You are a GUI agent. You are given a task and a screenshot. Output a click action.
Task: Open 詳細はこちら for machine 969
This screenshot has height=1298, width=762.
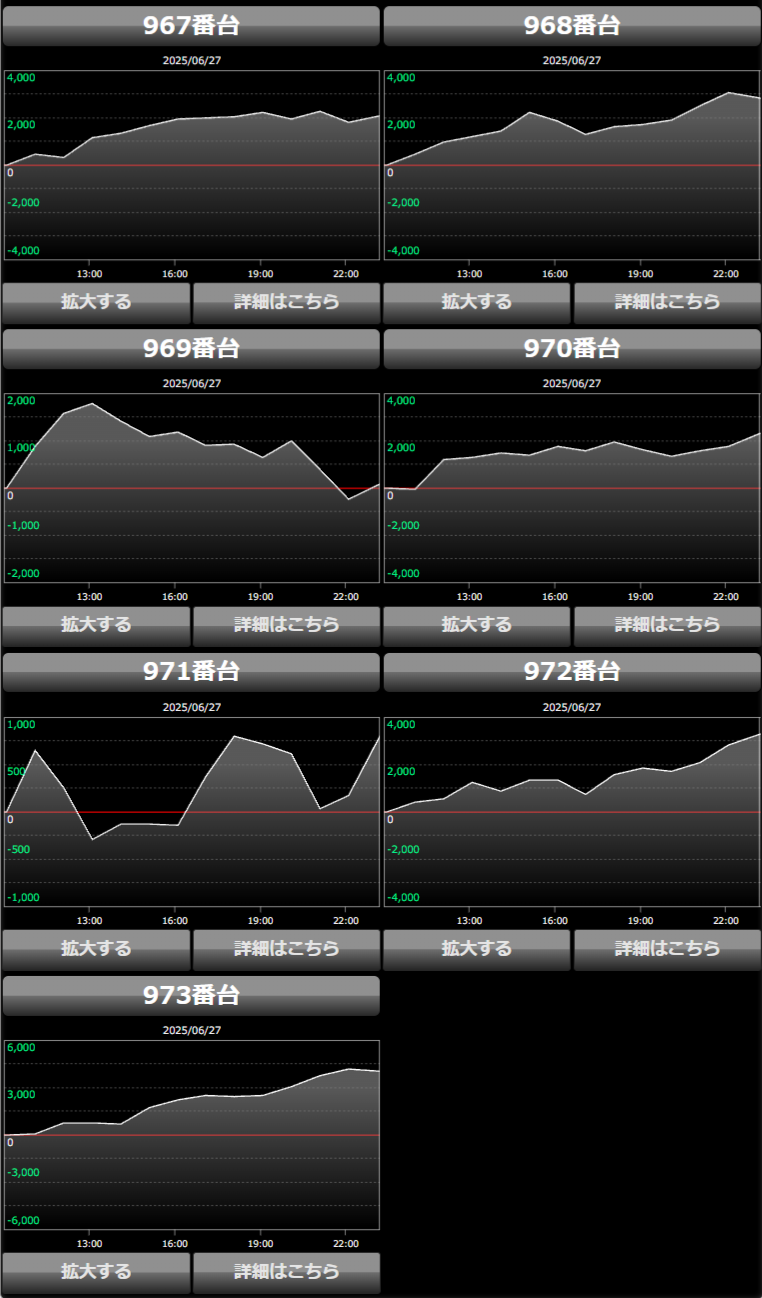click(x=286, y=625)
